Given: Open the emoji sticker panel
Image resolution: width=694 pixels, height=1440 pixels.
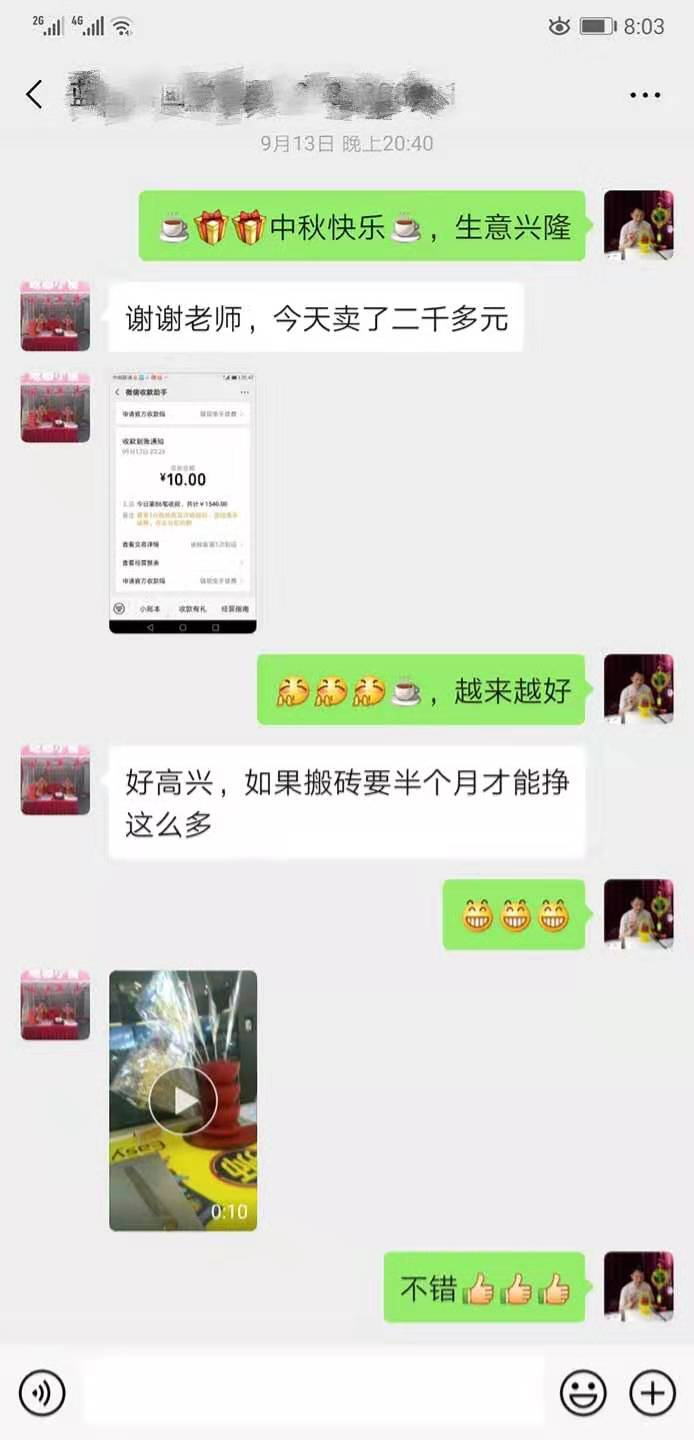Looking at the screenshot, I should [x=583, y=1392].
